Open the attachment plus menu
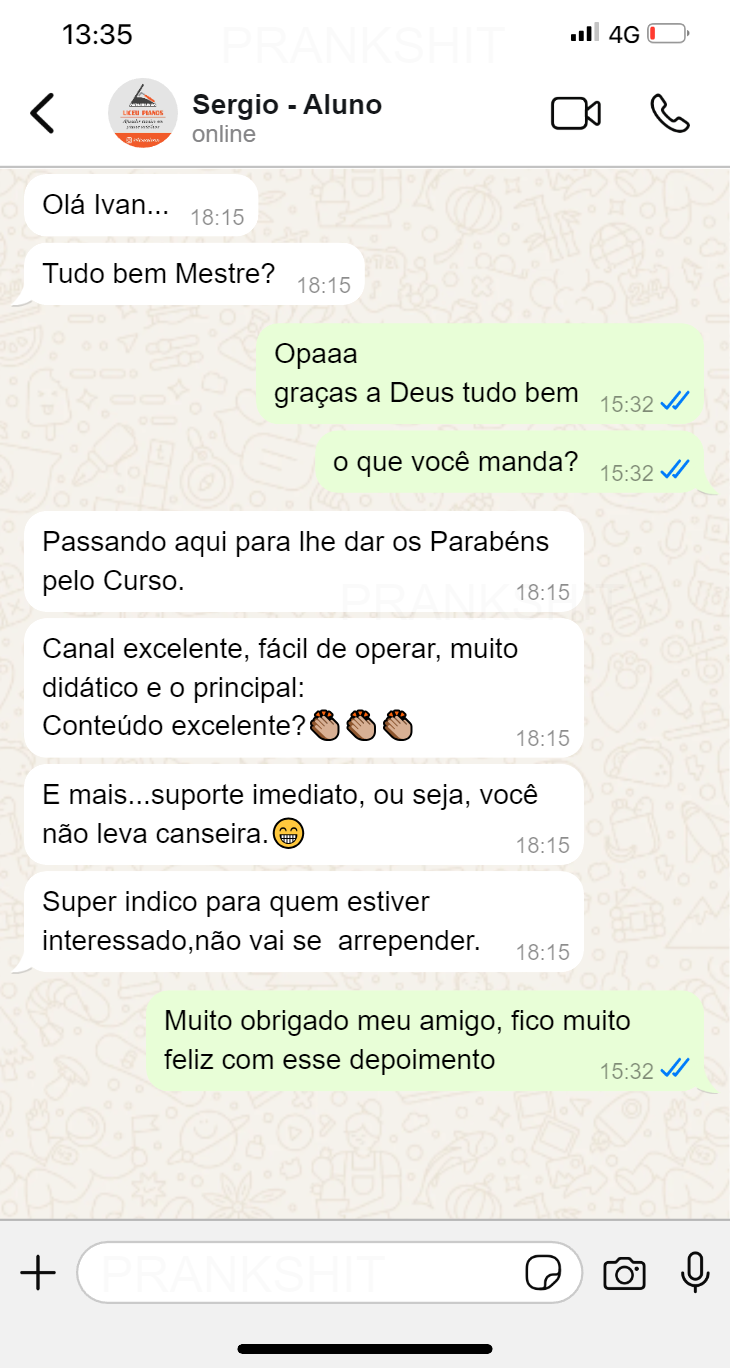 click(38, 1273)
